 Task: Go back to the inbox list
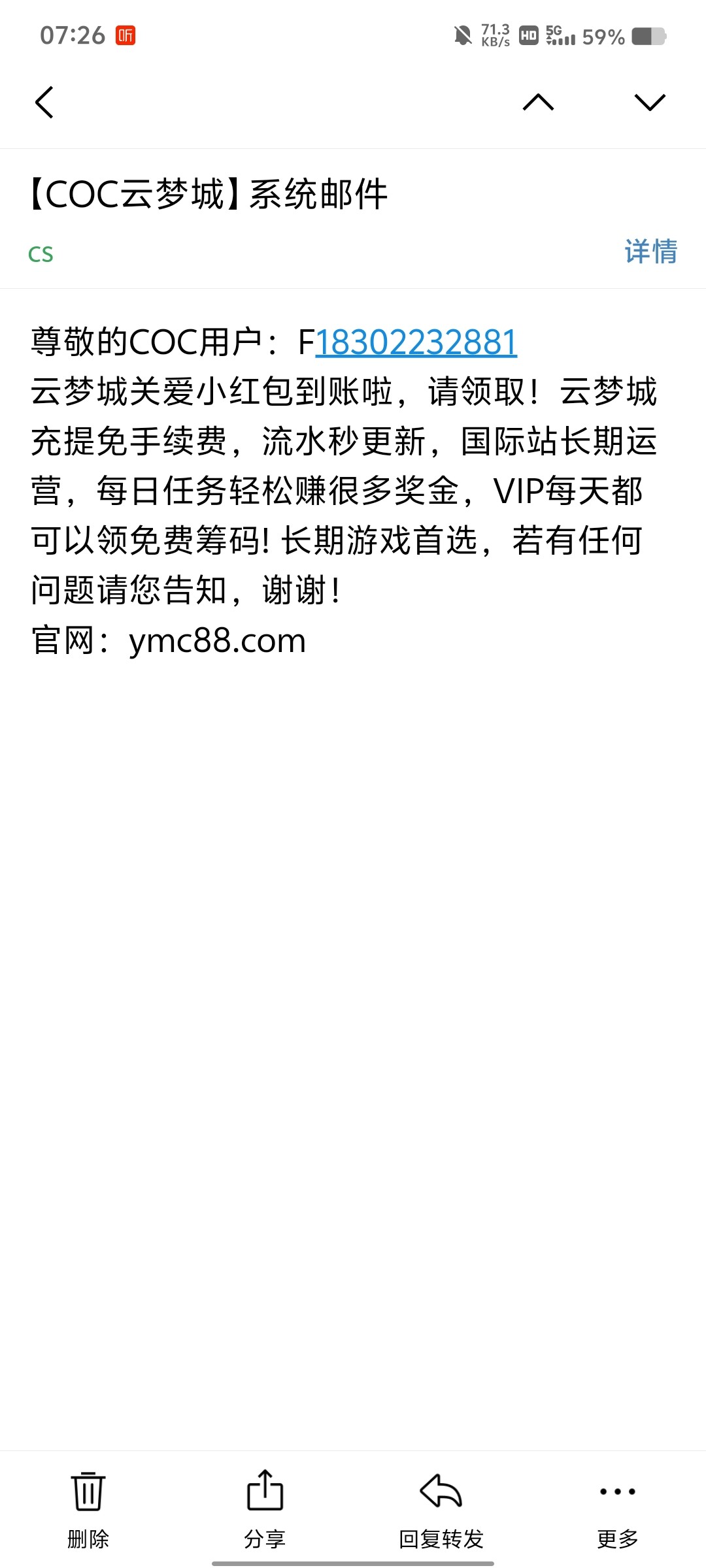[x=44, y=103]
